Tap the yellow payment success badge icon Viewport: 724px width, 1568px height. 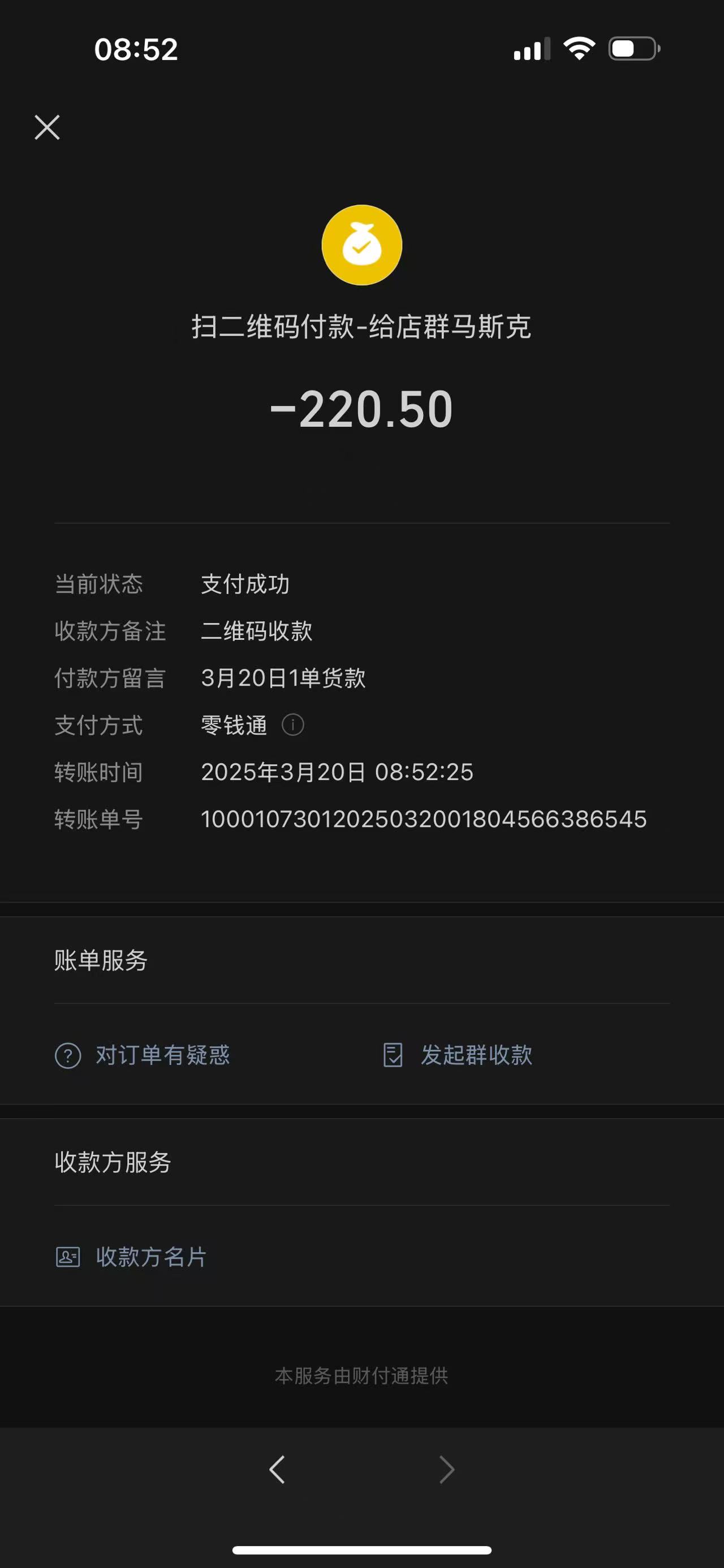[363, 246]
